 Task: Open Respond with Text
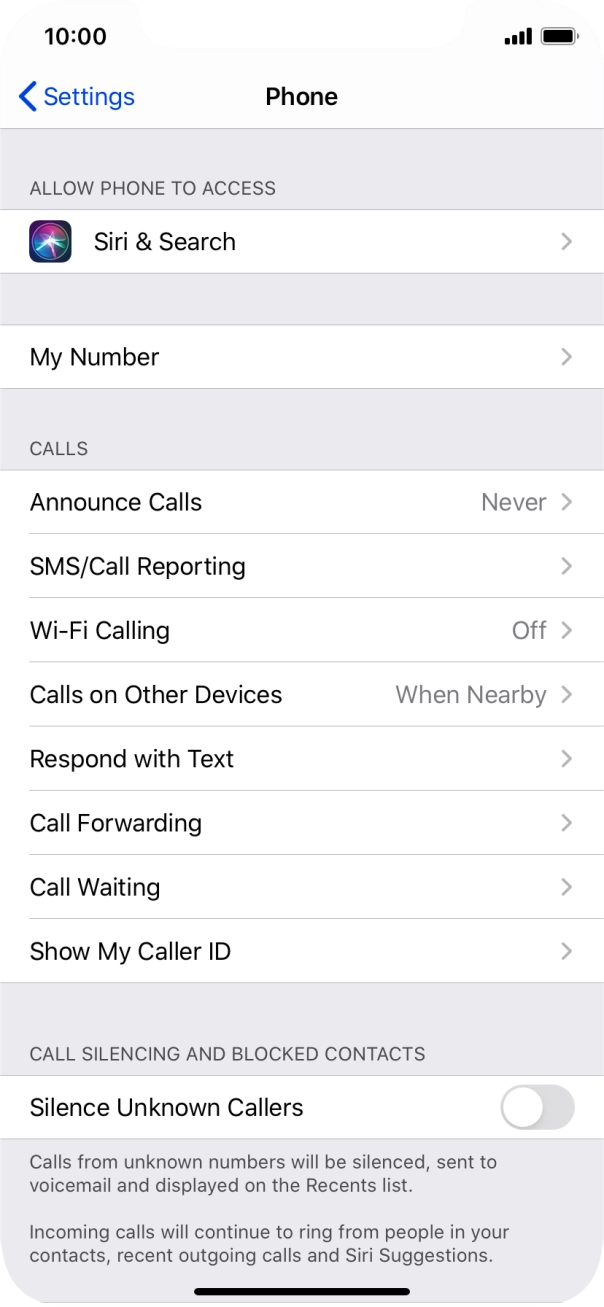pos(302,758)
